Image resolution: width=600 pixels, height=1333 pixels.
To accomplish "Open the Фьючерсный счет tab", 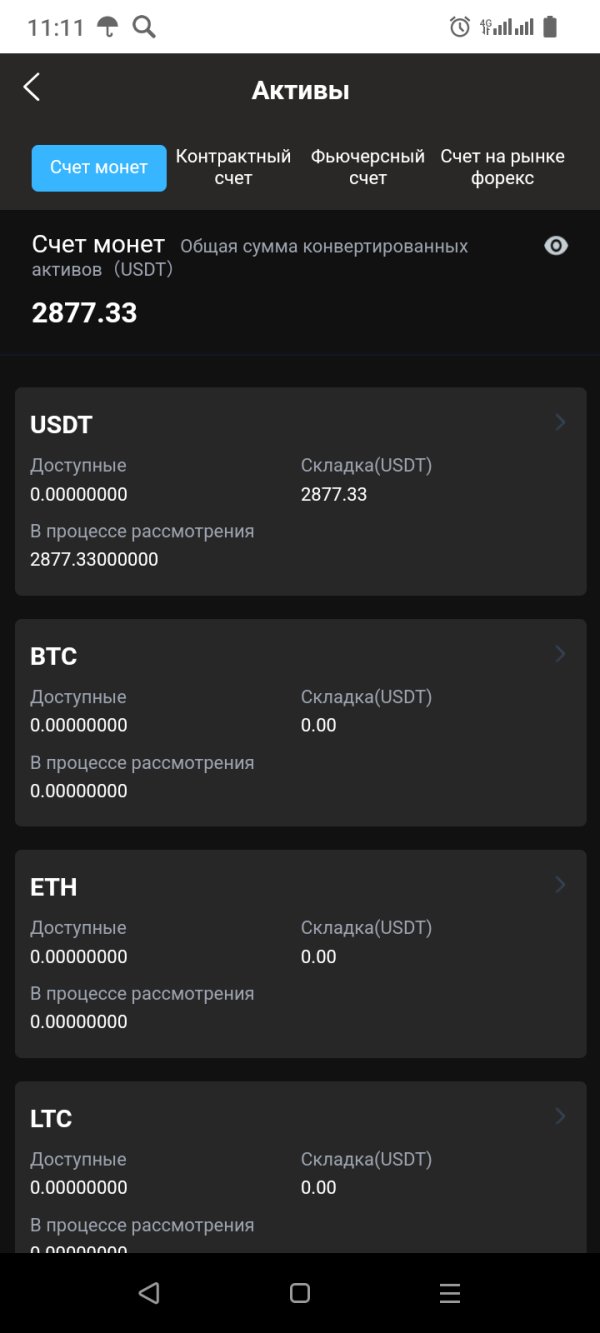I will pos(367,168).
